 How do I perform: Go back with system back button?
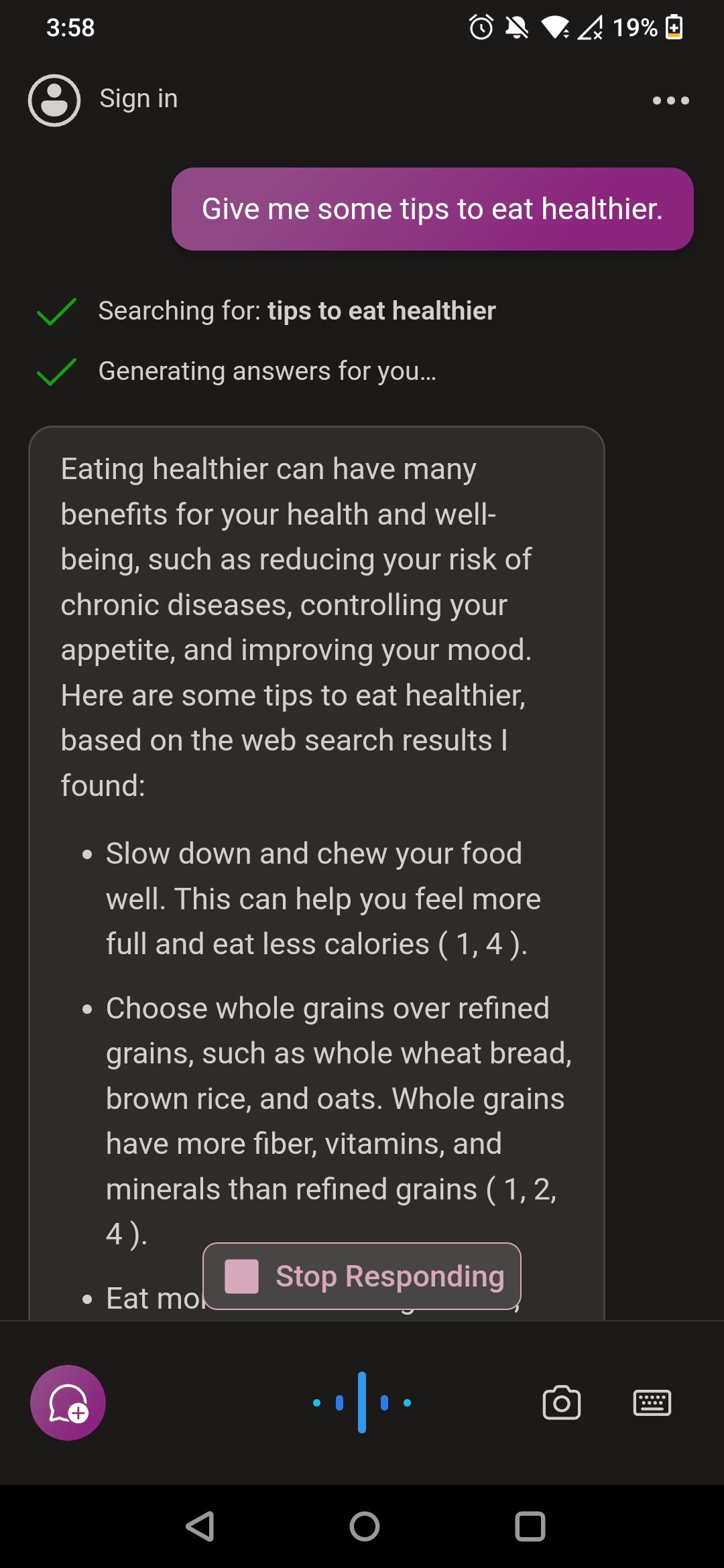[x=200, y=1526]
